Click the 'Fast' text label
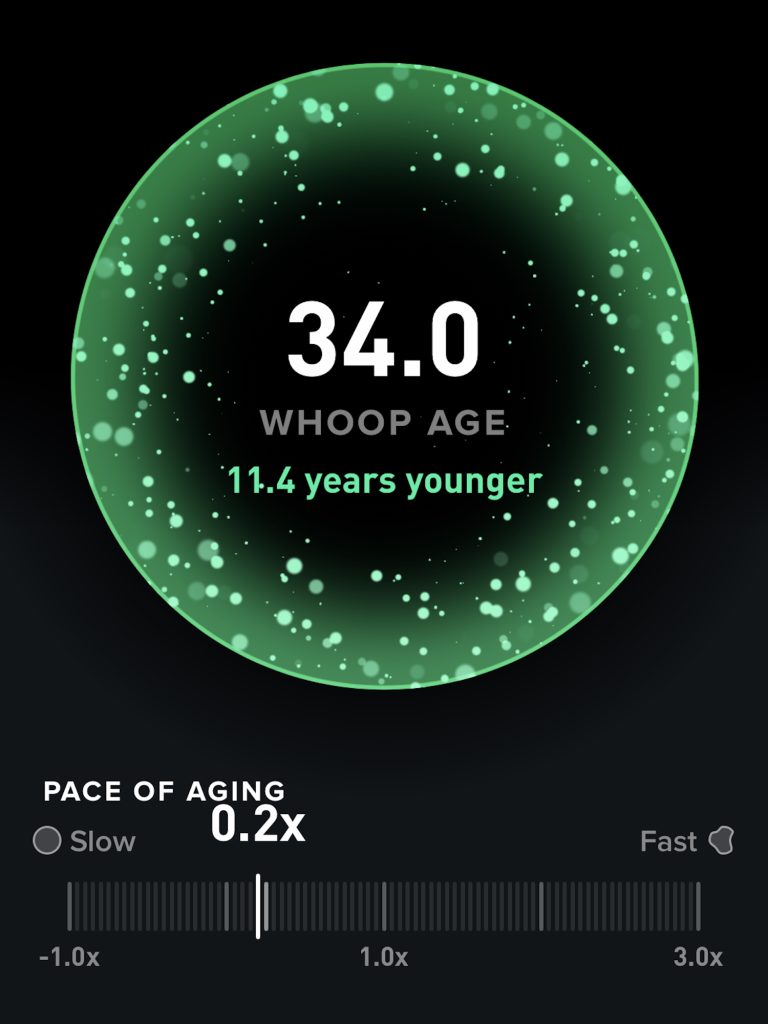Screen dimensions: 768x1024 pyautogui.click(x=670, y=840)
